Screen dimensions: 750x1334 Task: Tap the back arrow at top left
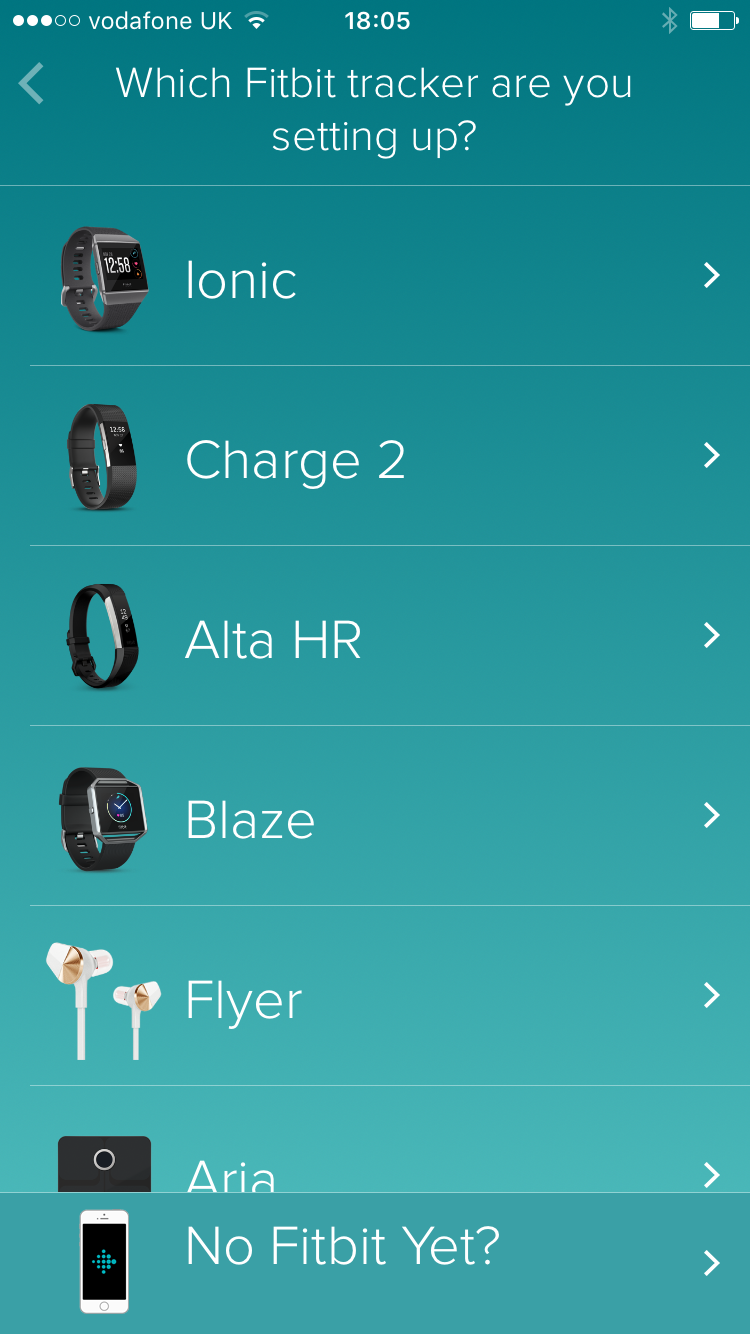click(x=31, y=84)
